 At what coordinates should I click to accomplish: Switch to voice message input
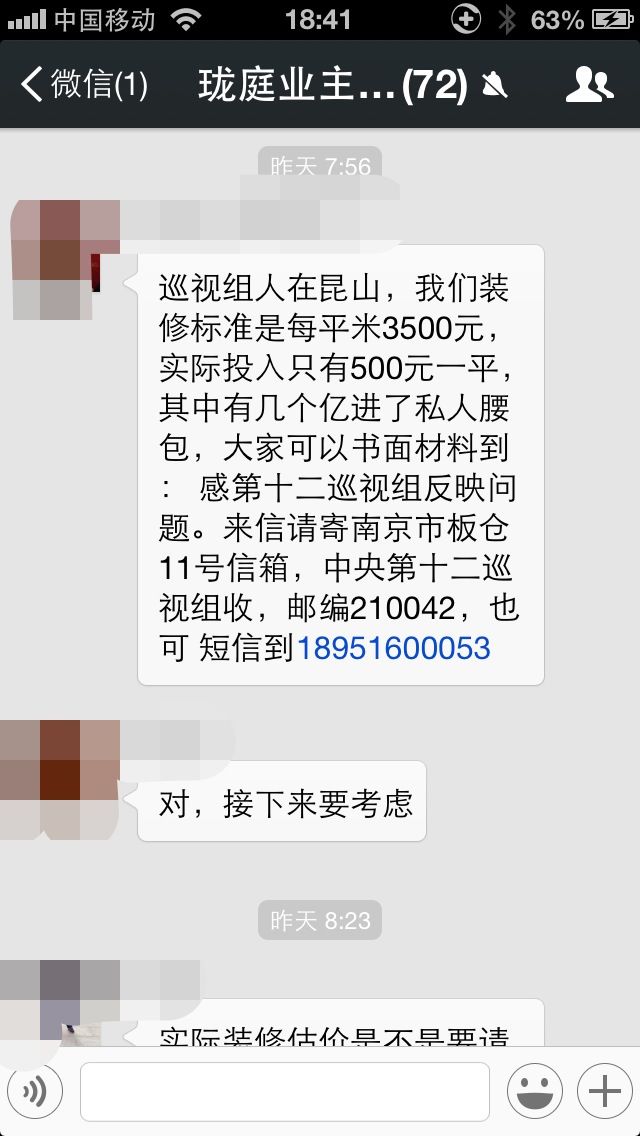pyautogui.click(x=35, y=1091)
